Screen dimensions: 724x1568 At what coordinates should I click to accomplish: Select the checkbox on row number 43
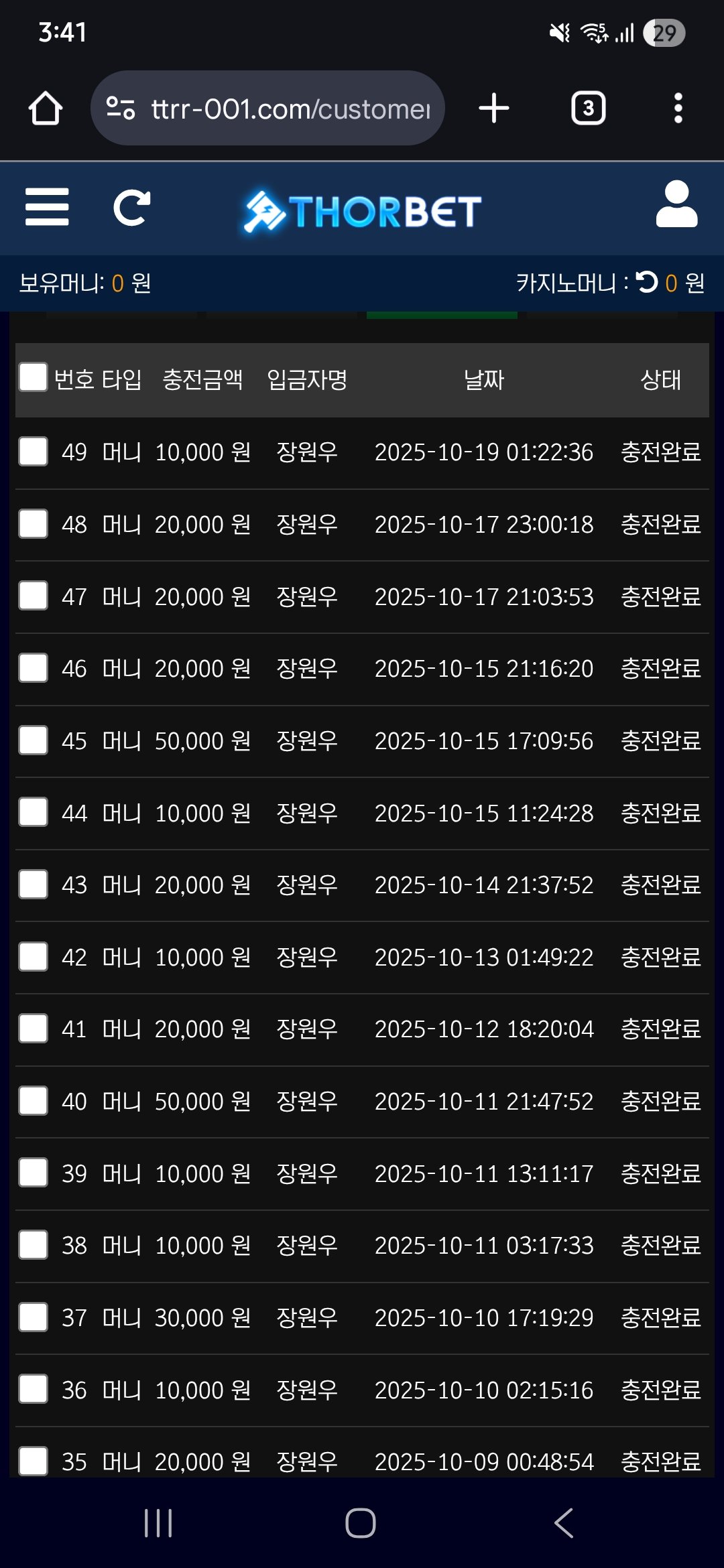33,885
